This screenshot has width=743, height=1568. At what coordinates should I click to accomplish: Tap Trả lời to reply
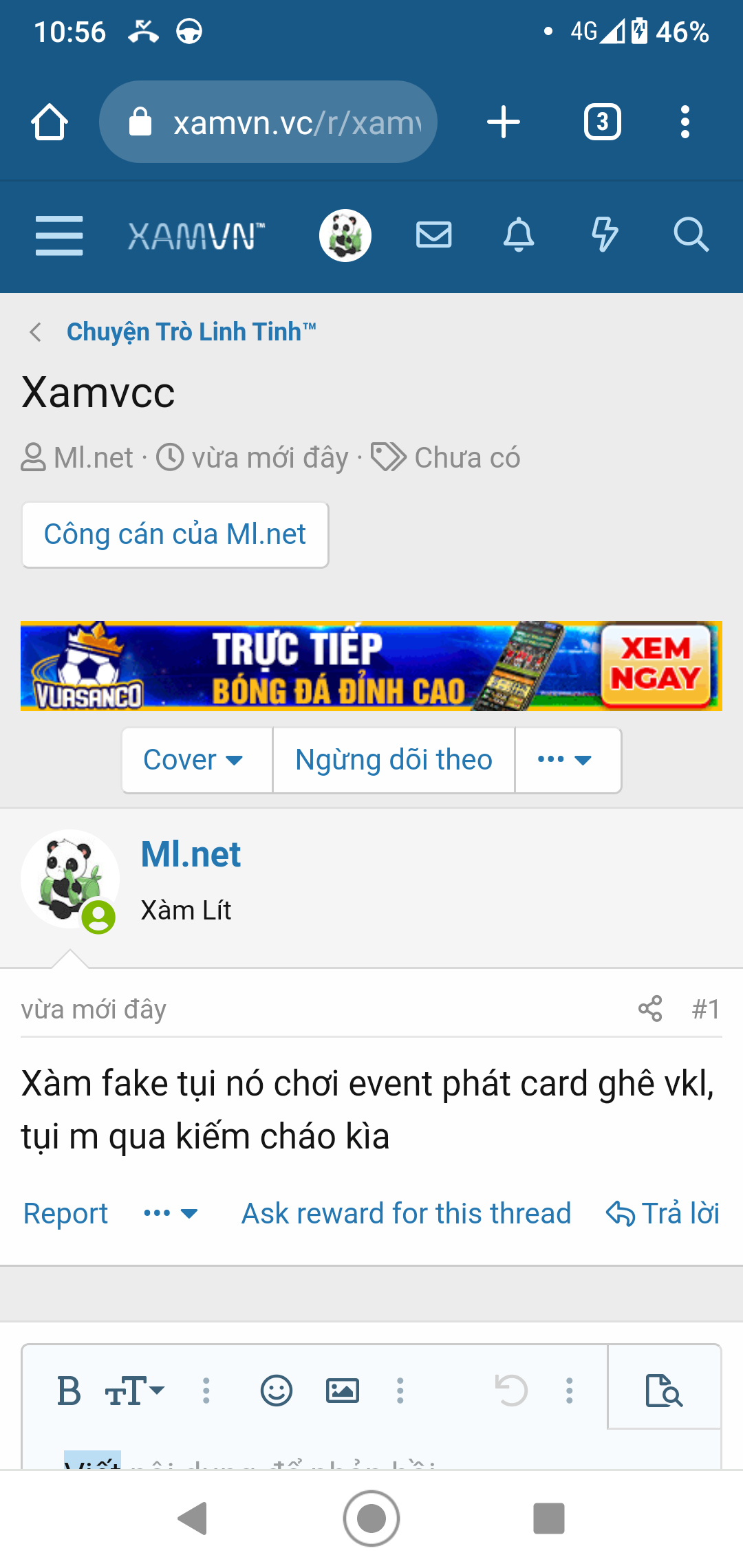click(663, 1213)
